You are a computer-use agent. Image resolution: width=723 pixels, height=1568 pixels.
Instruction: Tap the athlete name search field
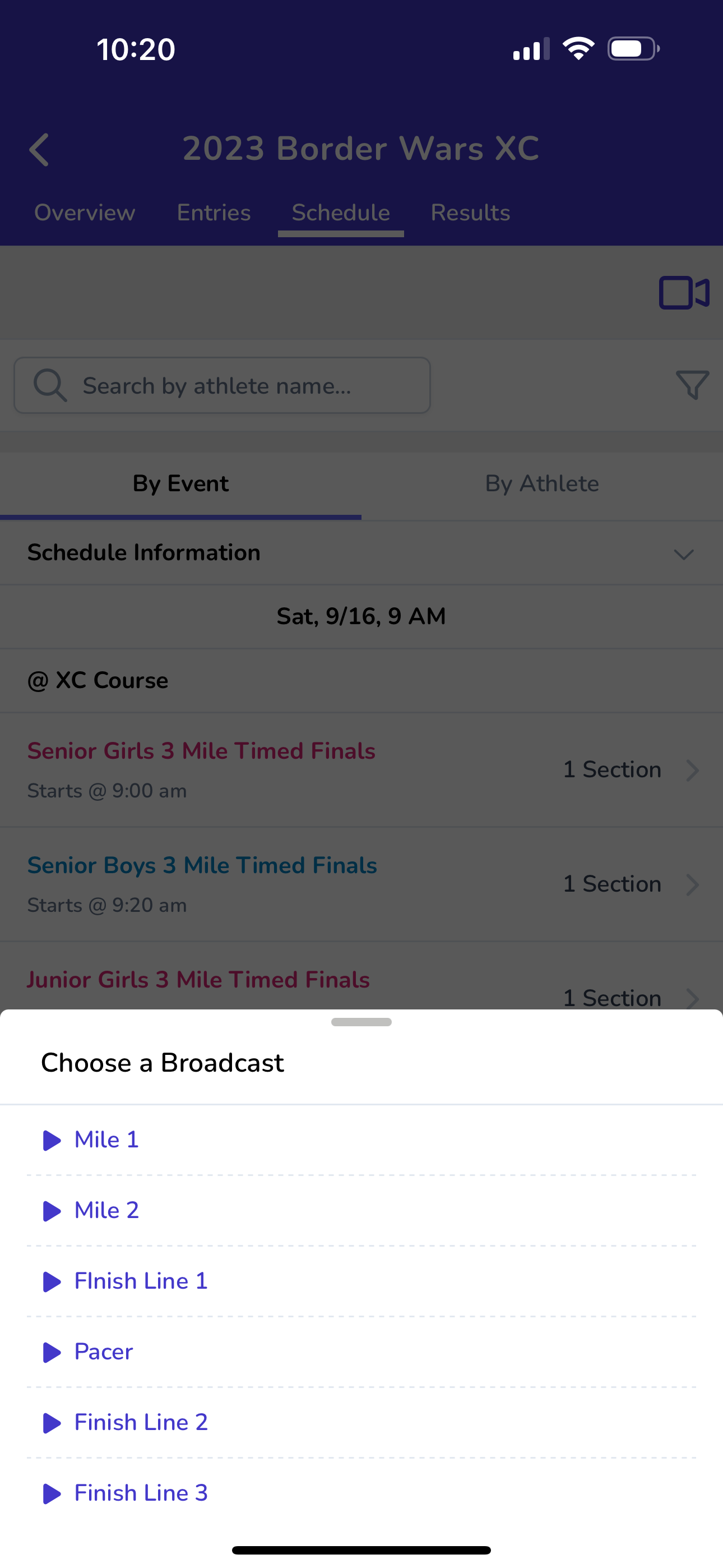pos(222,385)
